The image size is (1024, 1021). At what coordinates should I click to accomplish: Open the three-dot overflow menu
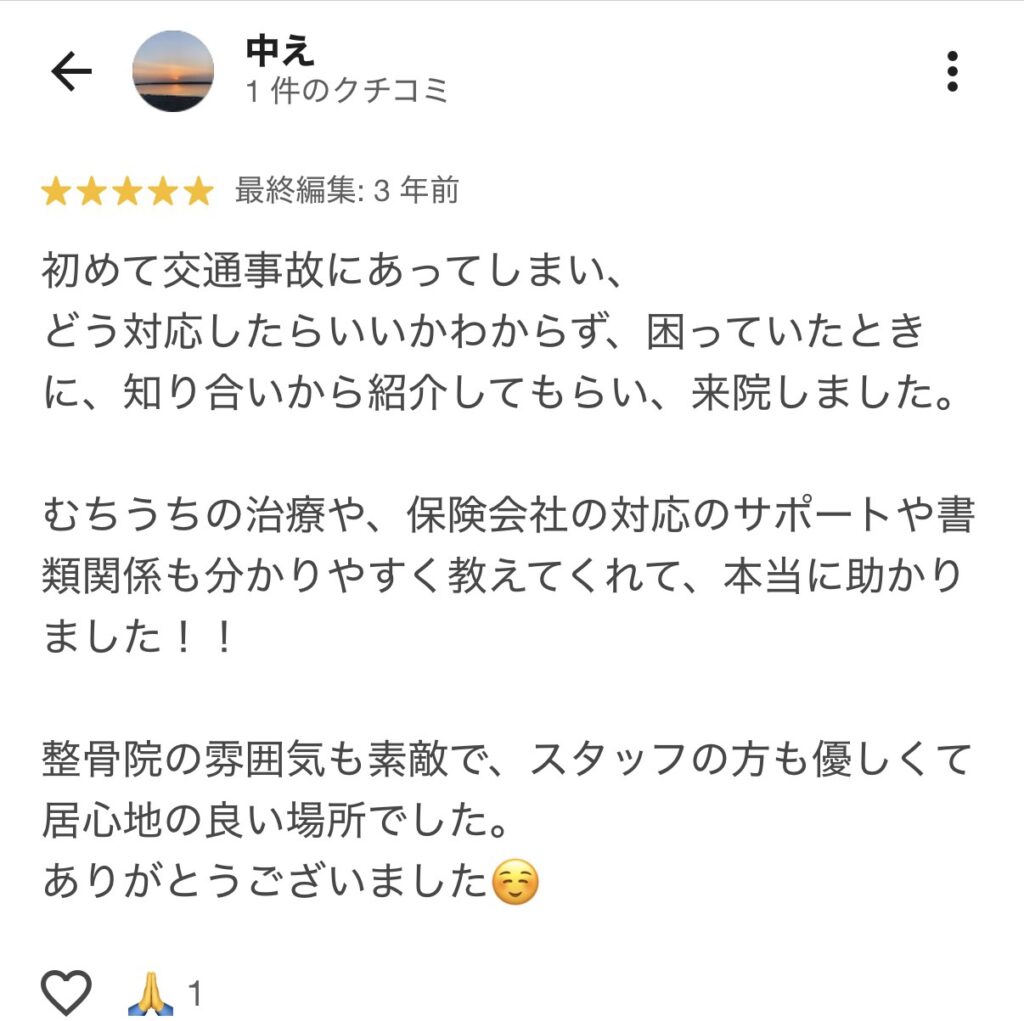point(951,72)
